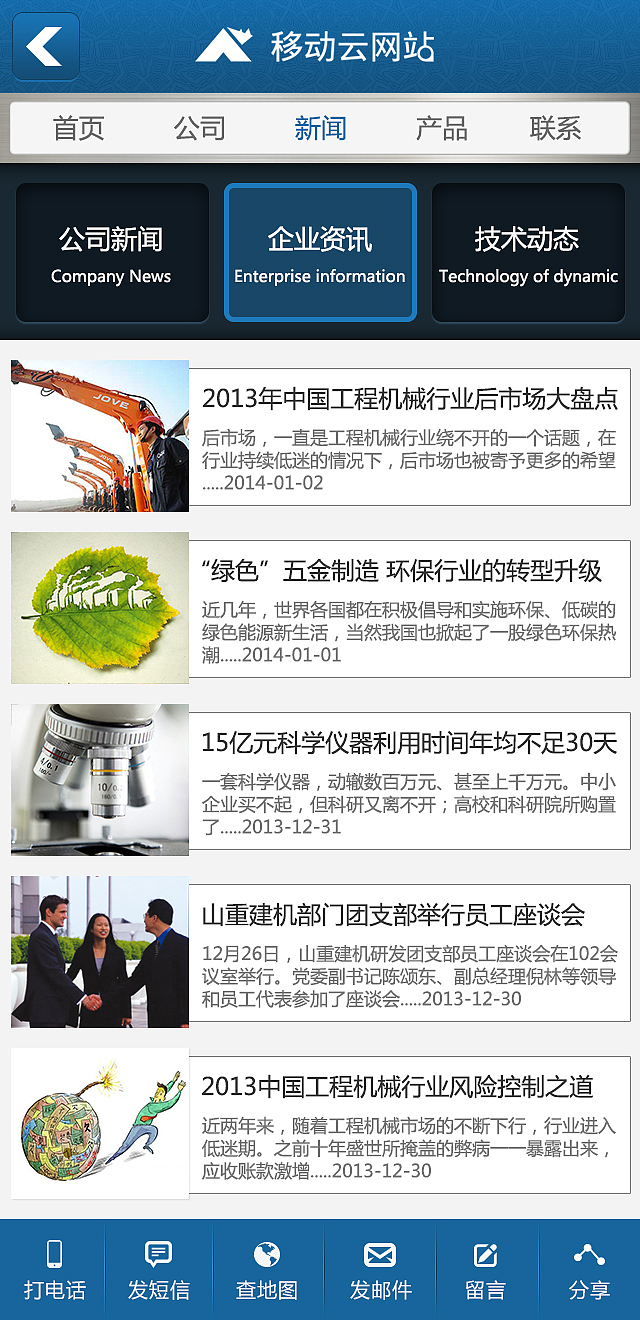The width and height of the screenshot is (640, 1320).
Task: Switch to the 首页 tab
Action: tap(79, 128)
